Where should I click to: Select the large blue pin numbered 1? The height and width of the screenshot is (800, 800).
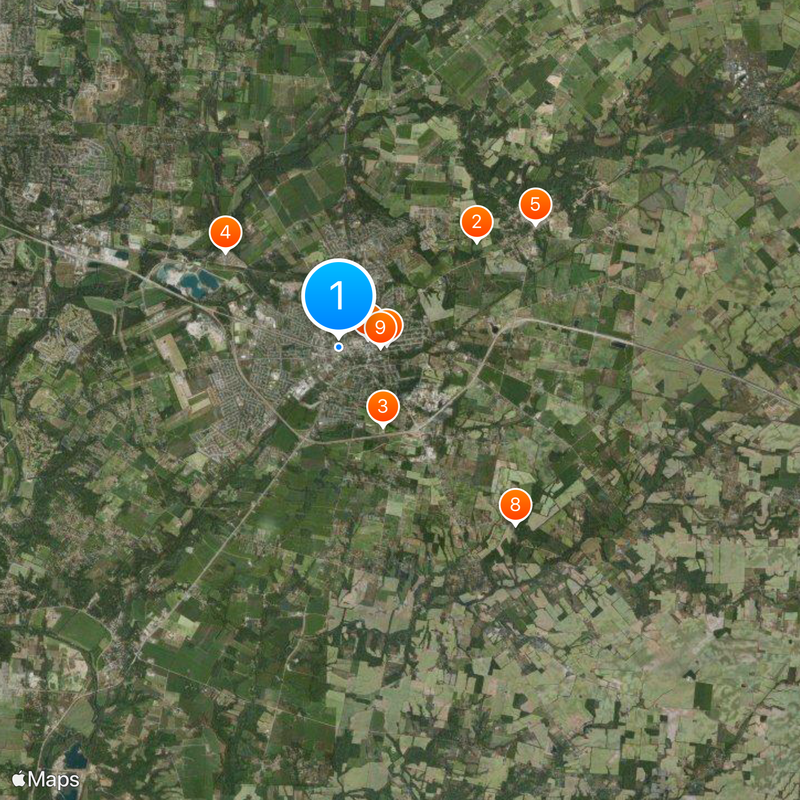point(338,296)
